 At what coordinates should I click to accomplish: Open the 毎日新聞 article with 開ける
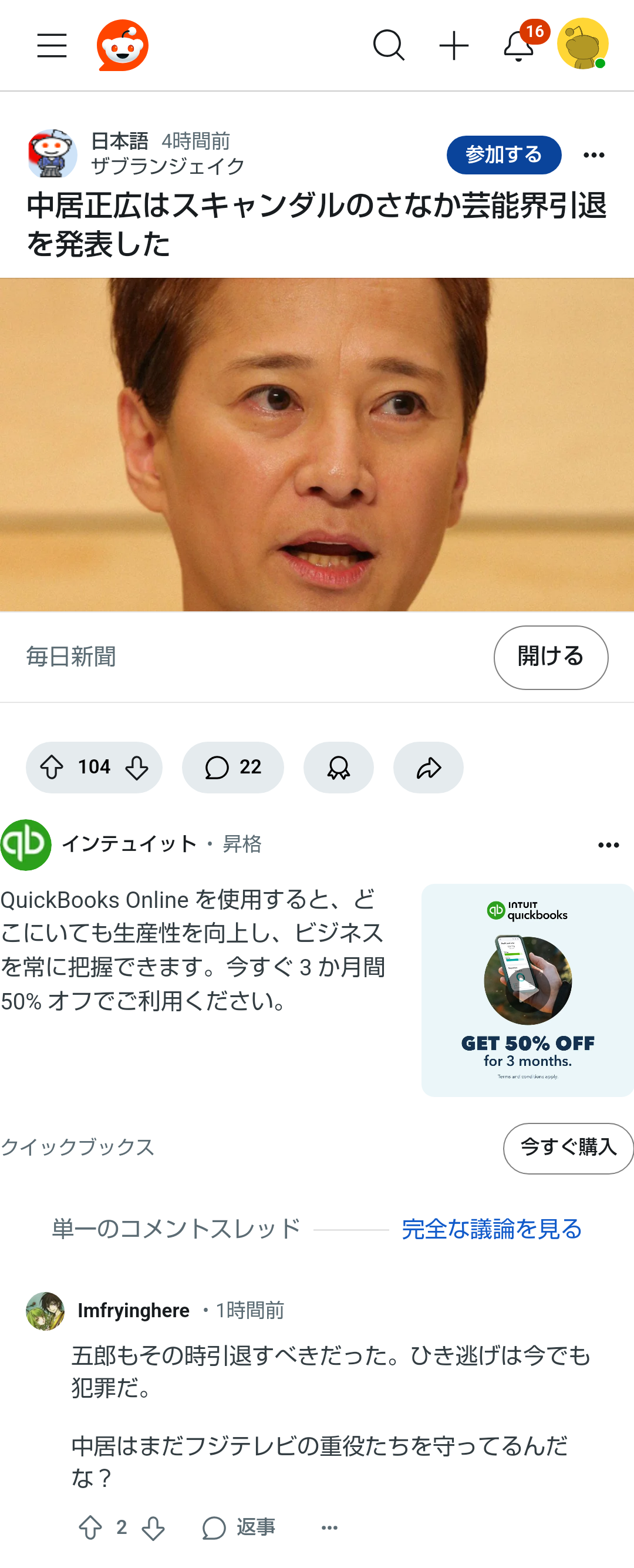[x=550, y=657]
